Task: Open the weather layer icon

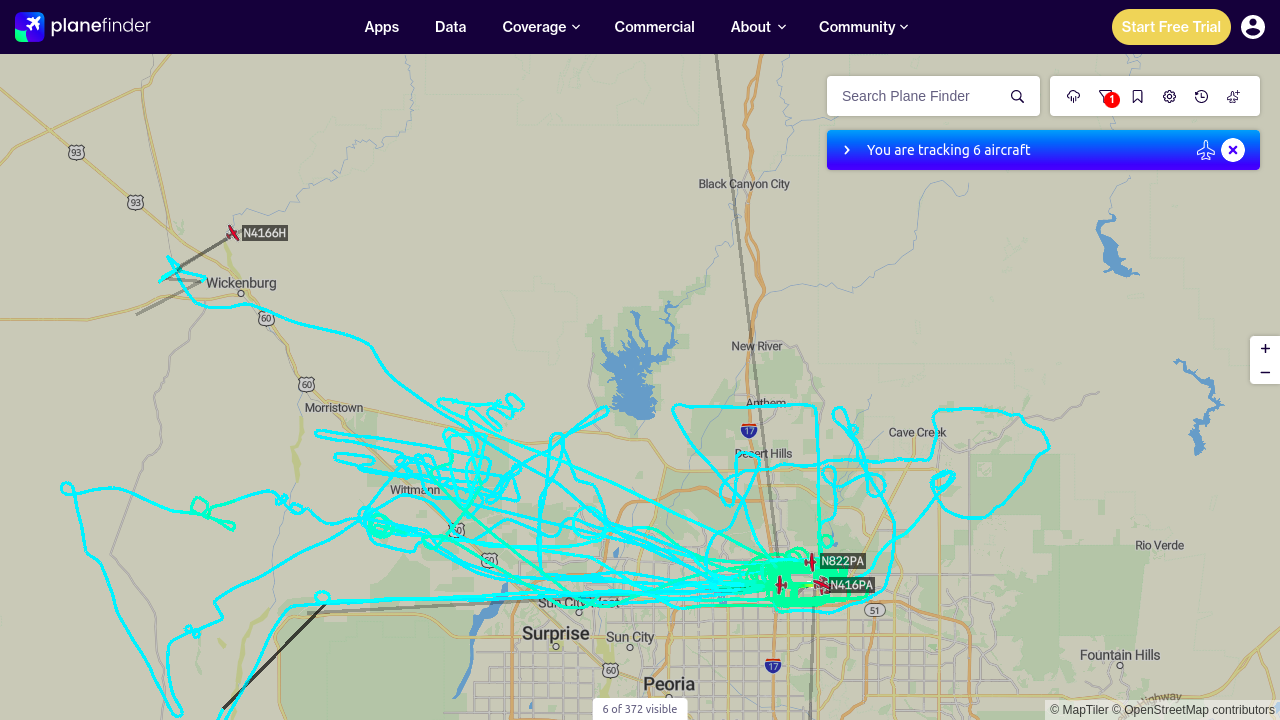Action: point(1074,96)
